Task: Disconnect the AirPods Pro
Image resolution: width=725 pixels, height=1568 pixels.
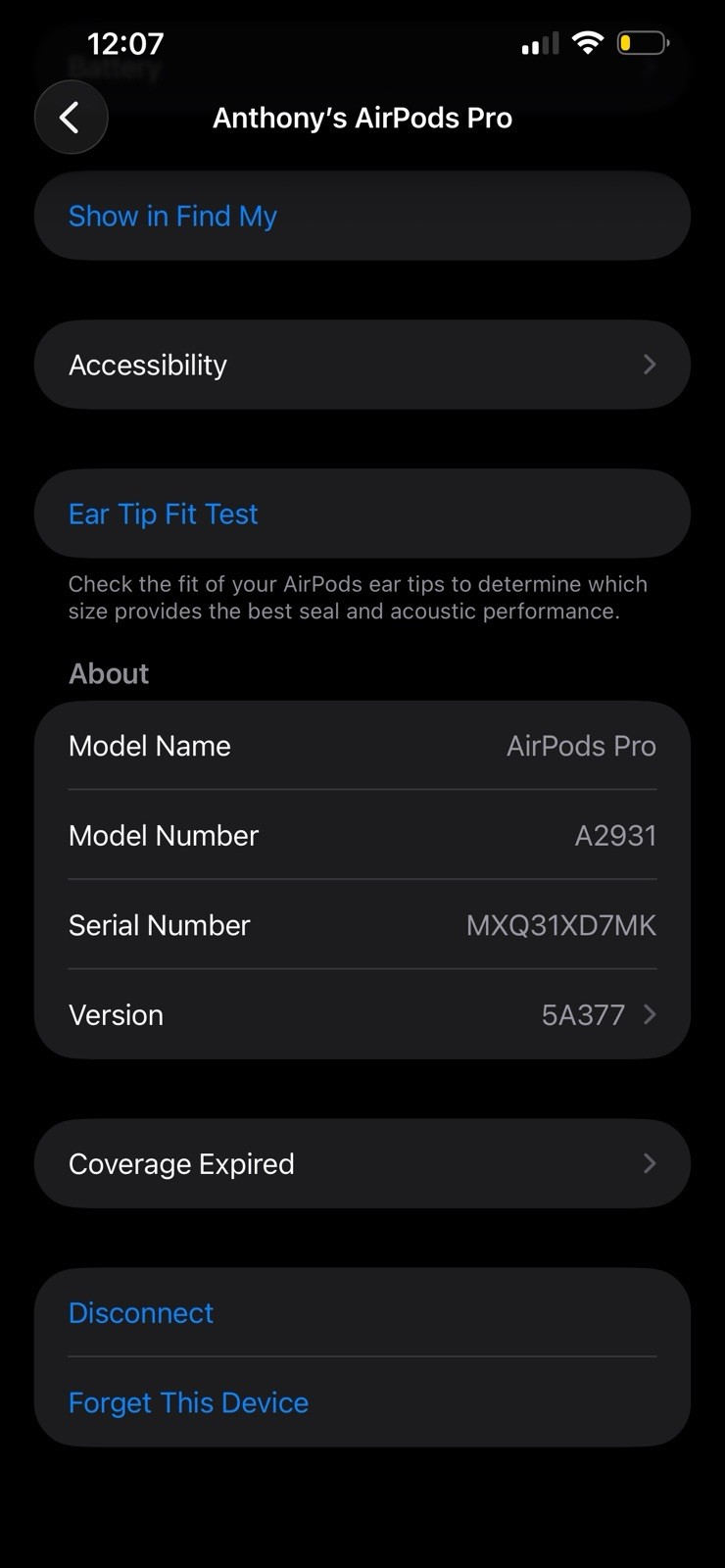Action: (362, 1312)
